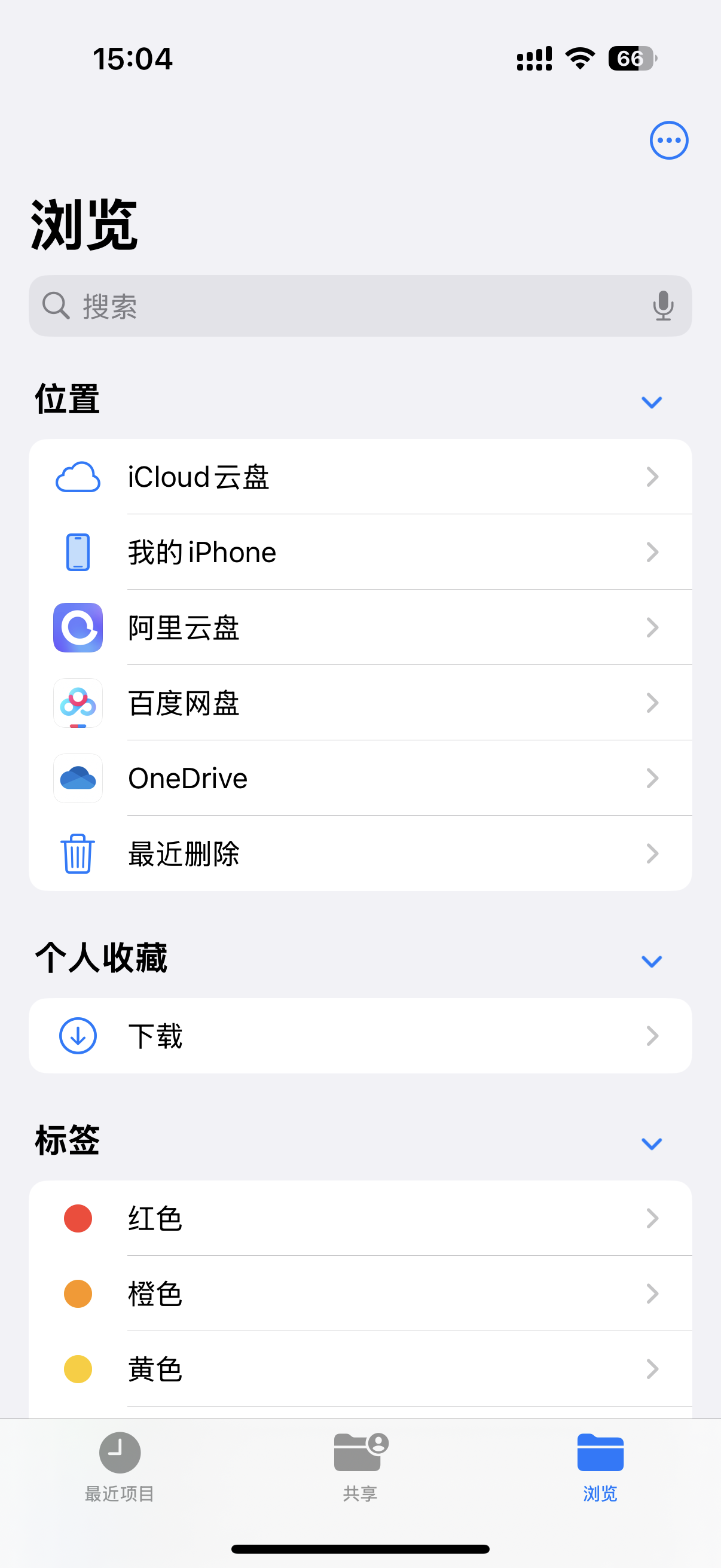Show files tagged 橙色
This screenshot has height=1568, width=721.
pyautogui.click(x=360, y=1294)
